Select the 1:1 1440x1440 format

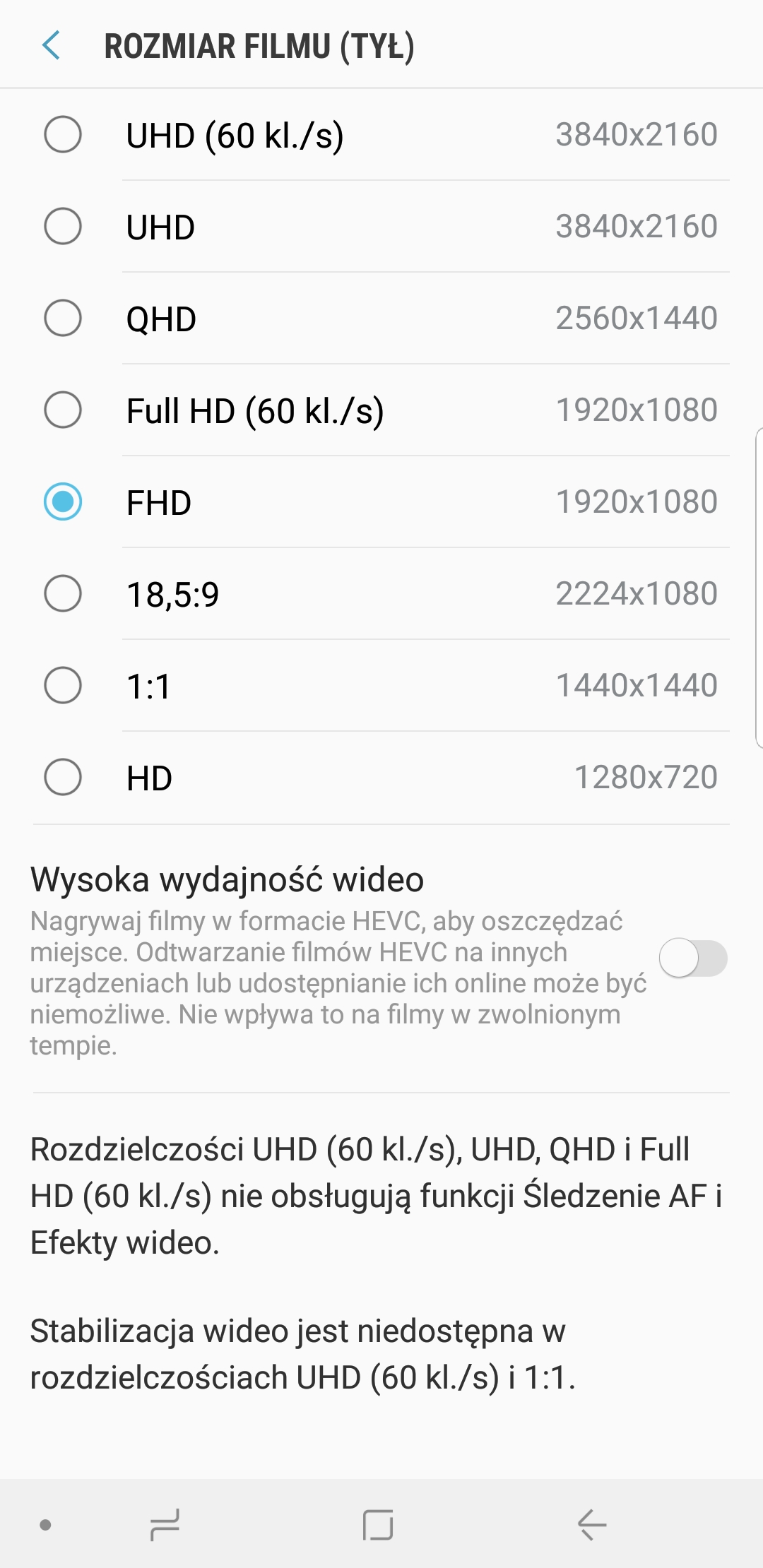pyautogui.click(x=381, y=685)
